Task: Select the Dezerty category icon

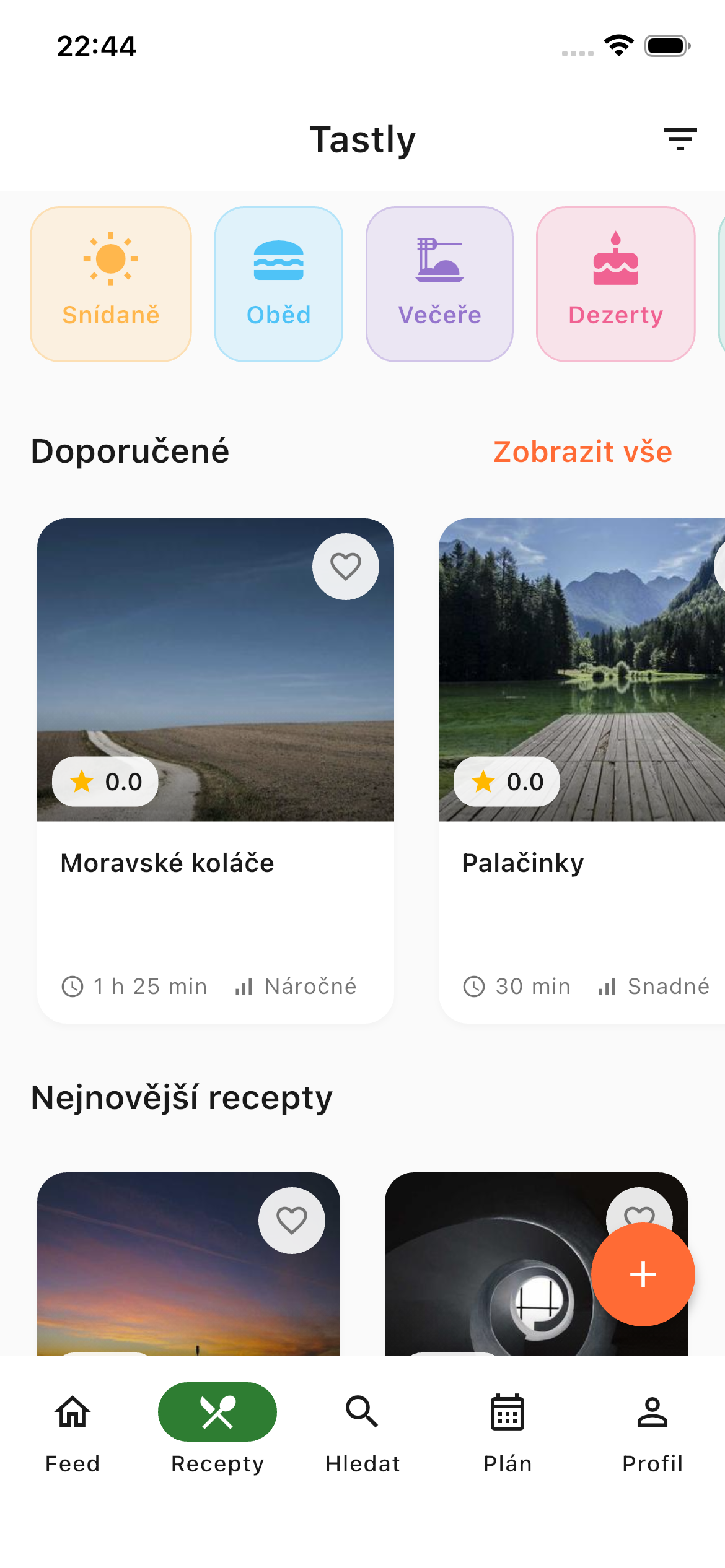Action: [615, 282]
